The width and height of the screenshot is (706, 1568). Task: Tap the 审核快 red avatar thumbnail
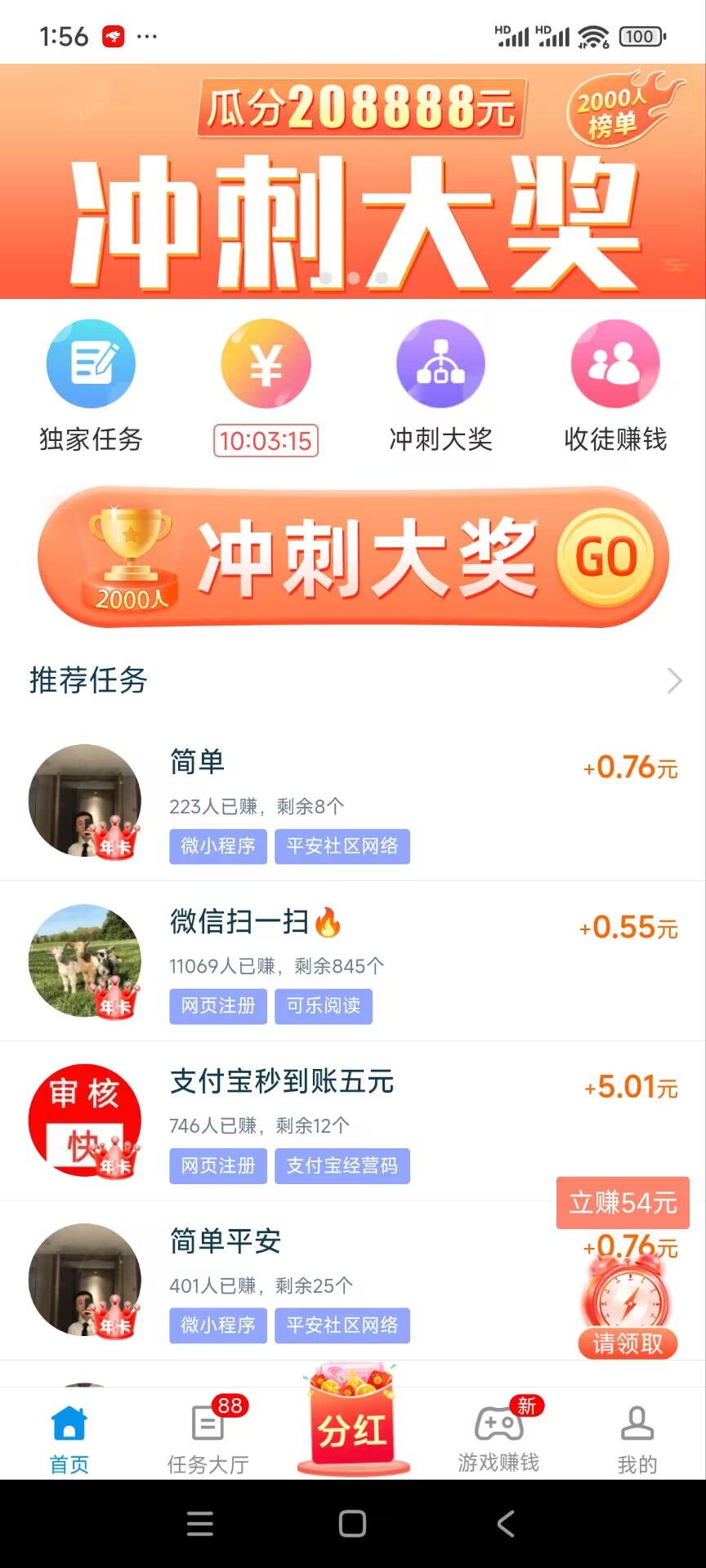[x=84, y=1120]
